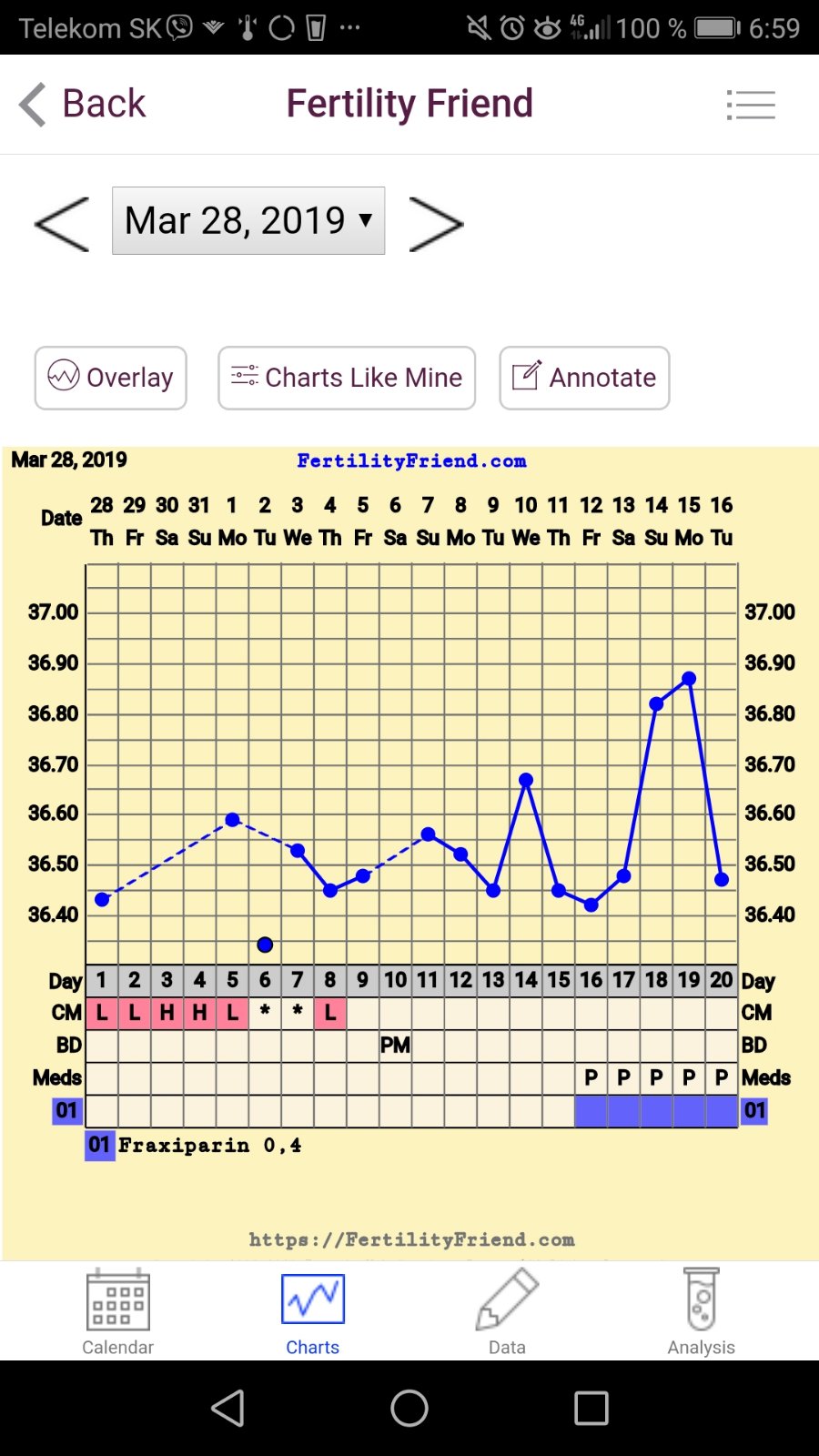Open the system recent apps view
The height and width of the screenshot is (1456, 819).
(x=591, y=1408)
